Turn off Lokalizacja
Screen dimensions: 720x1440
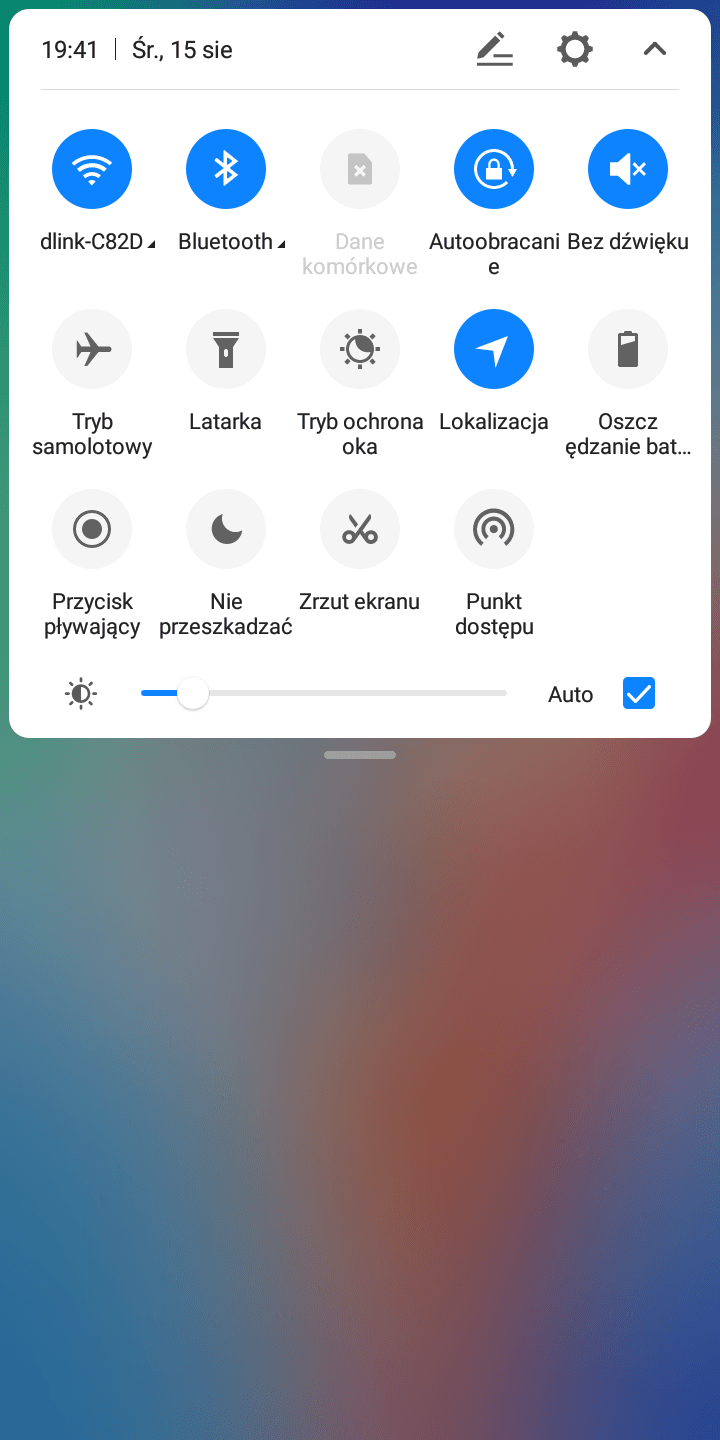[494, 350]
